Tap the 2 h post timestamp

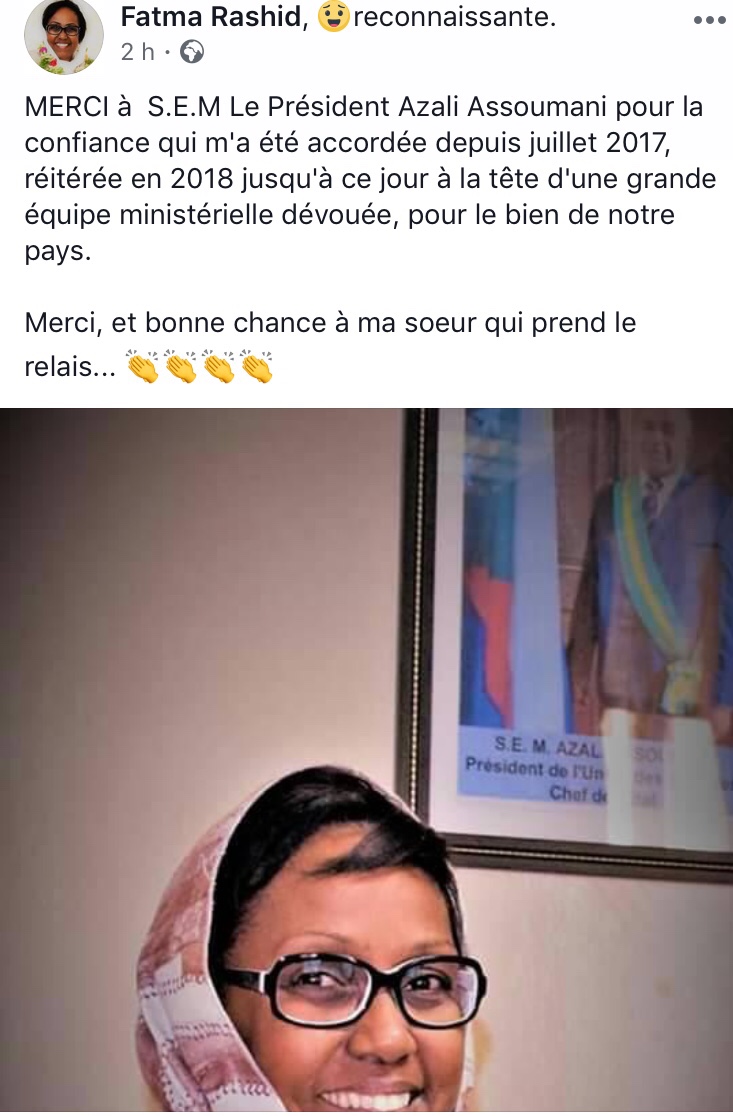pos(137,52)
